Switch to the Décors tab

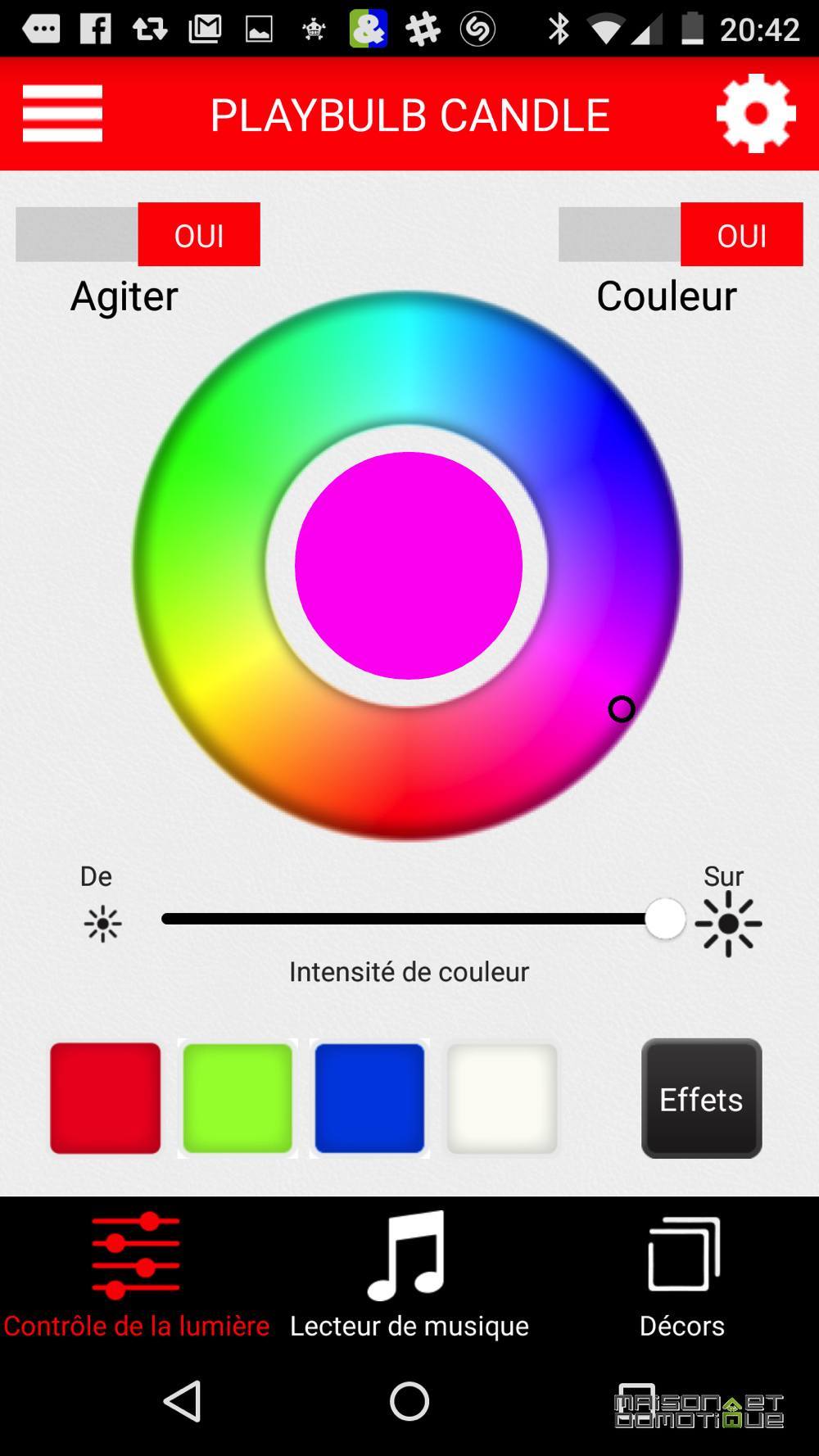coord(682,1276)
